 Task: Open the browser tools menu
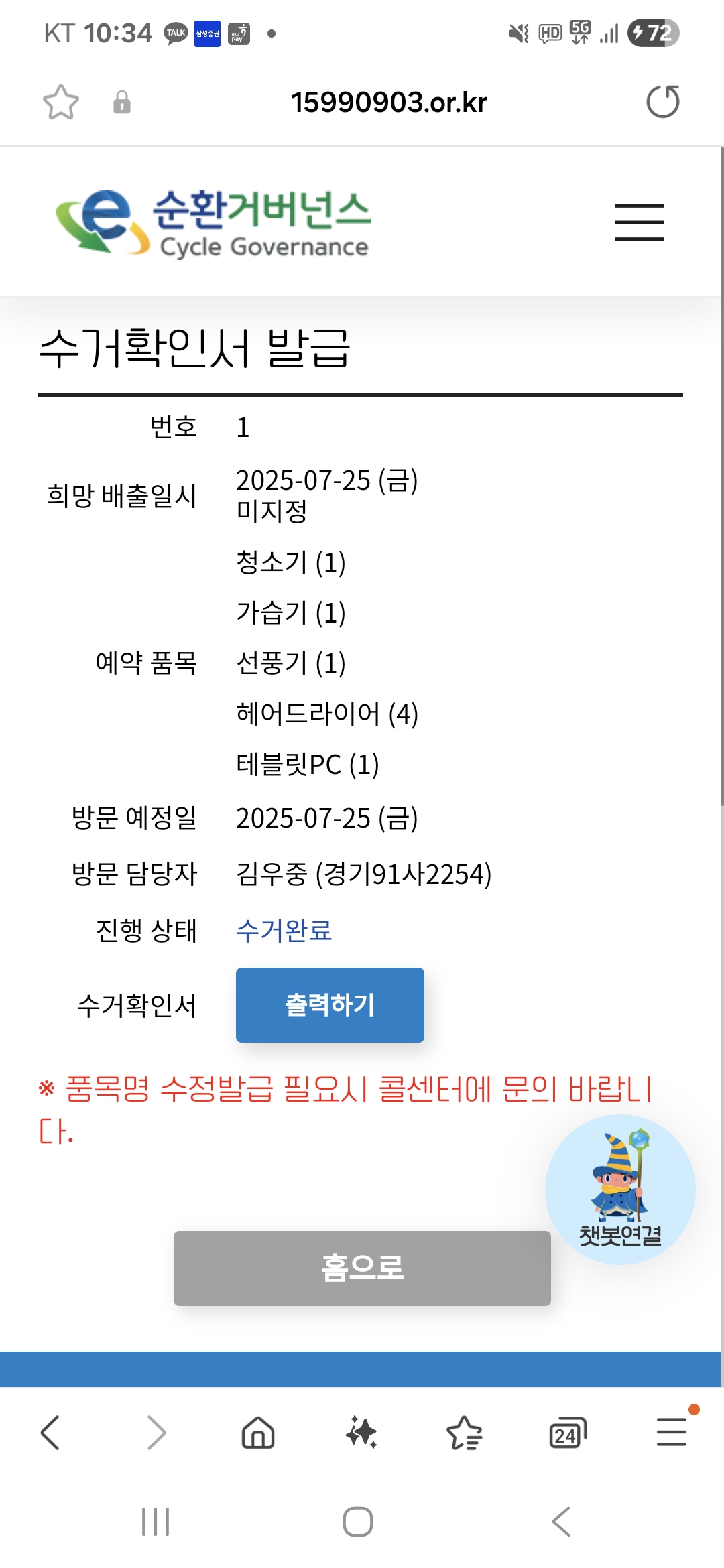click(x=671, y=1433)
